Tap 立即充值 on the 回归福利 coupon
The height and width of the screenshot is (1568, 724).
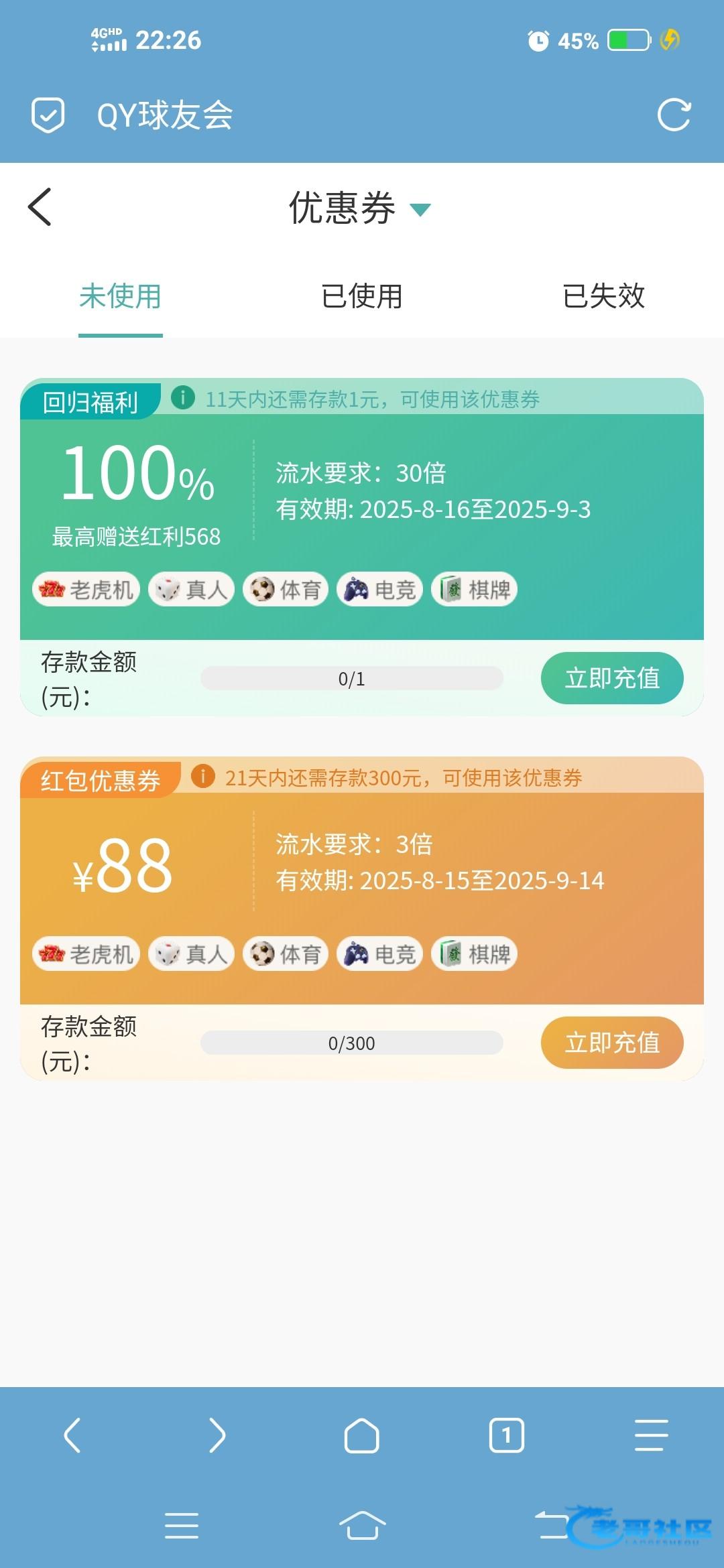(x=612, y=678)
